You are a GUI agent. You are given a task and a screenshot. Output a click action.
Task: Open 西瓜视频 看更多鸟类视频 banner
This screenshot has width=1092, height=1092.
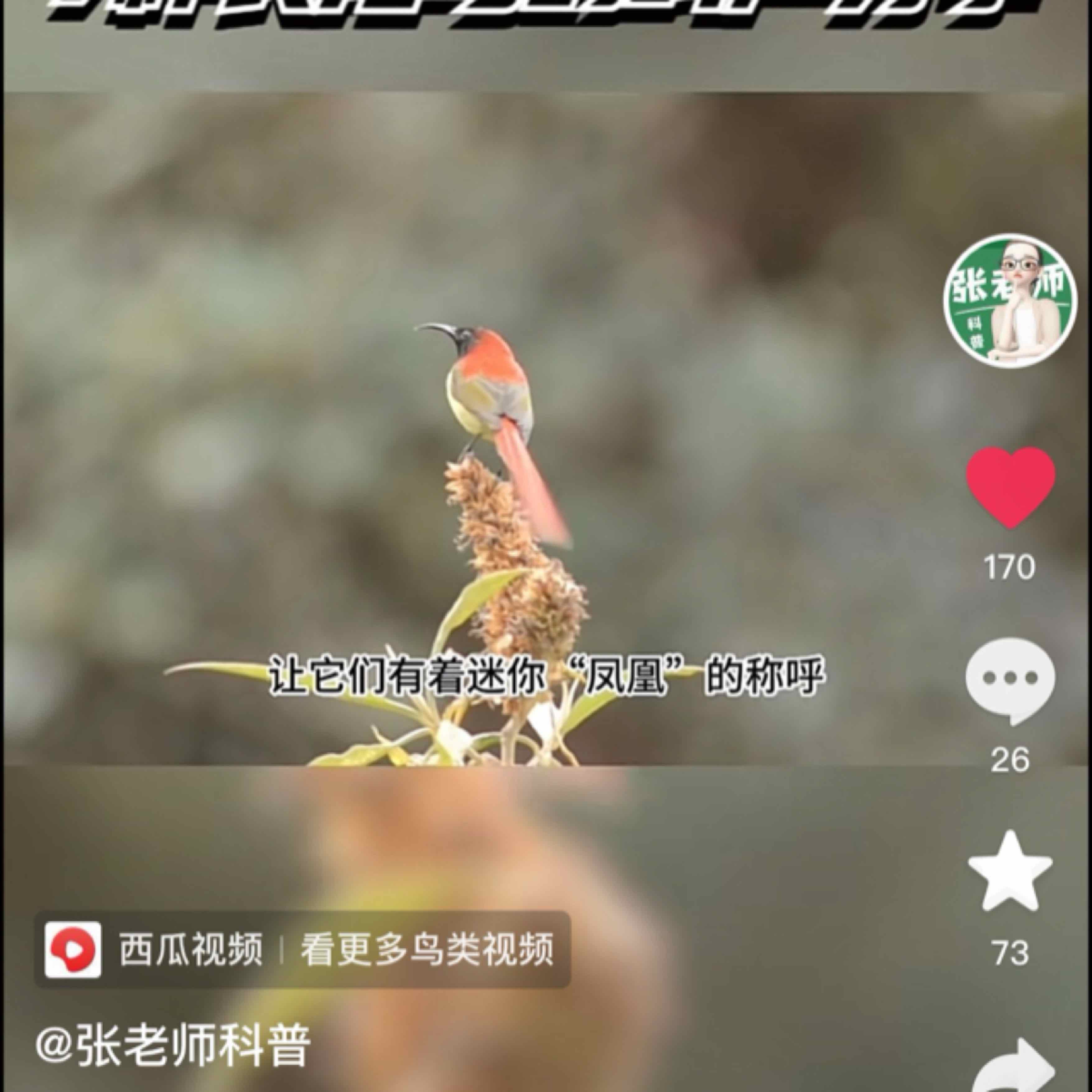(x=302, y=950)
